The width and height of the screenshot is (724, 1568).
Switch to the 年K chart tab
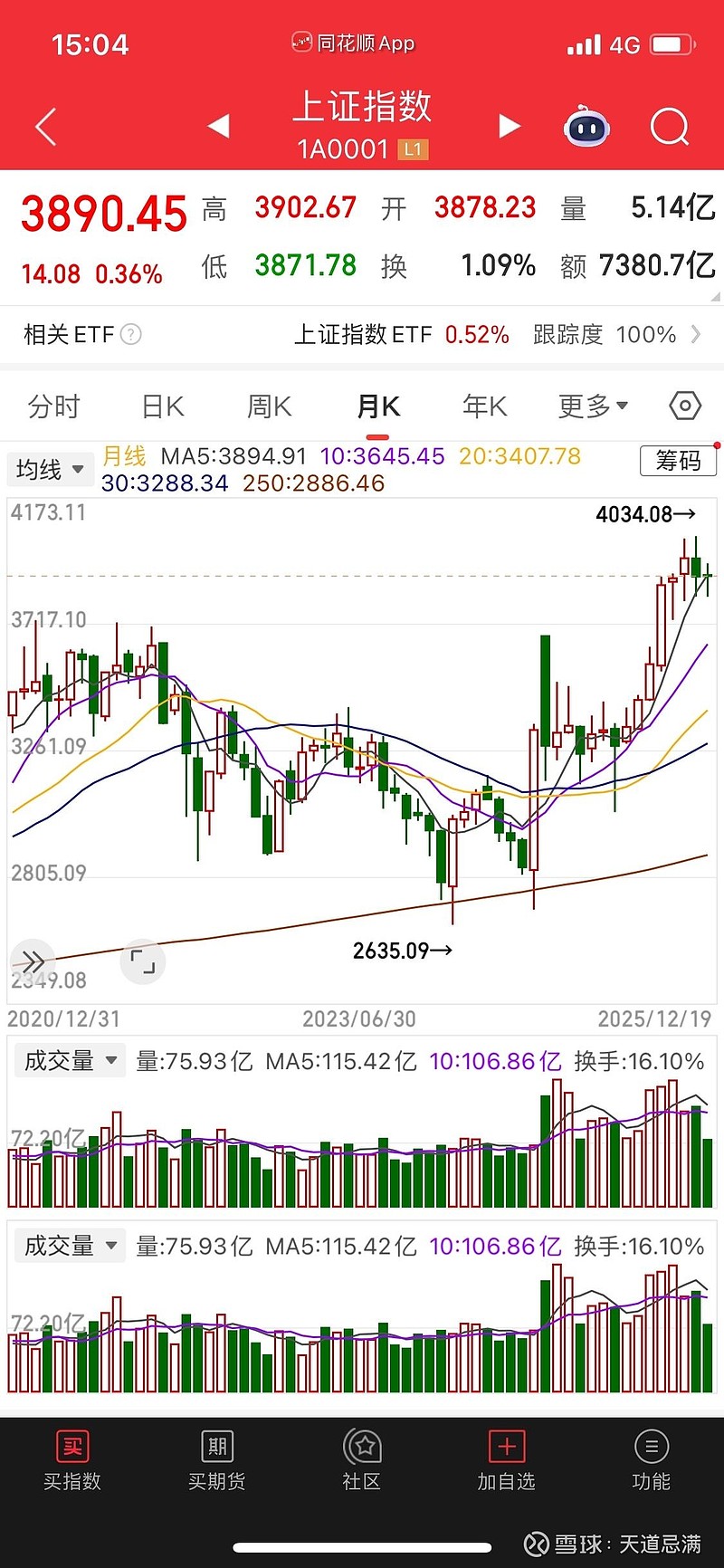click(x=485, y=406)
